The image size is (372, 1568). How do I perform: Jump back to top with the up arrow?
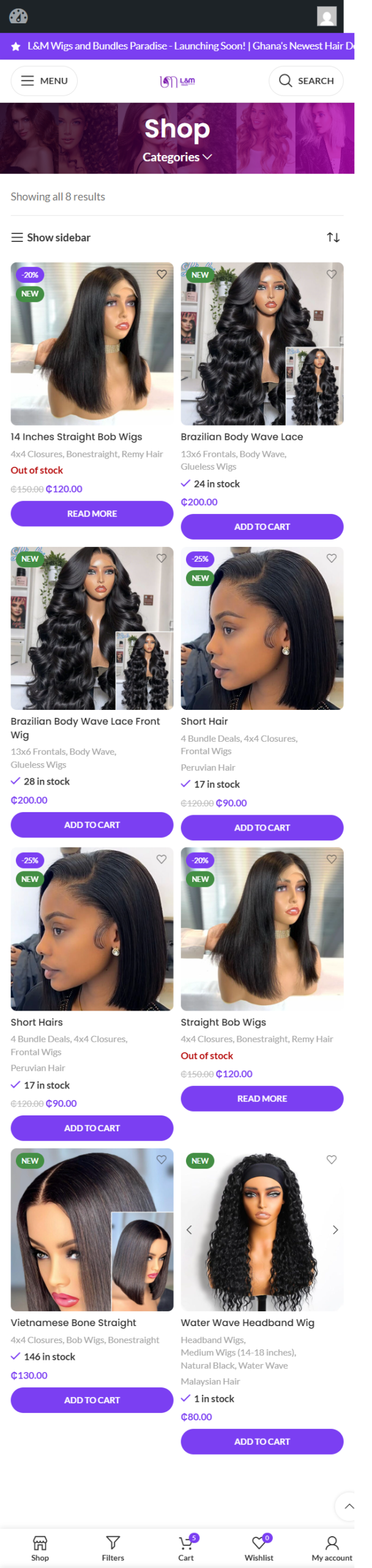coord(349,1507)
